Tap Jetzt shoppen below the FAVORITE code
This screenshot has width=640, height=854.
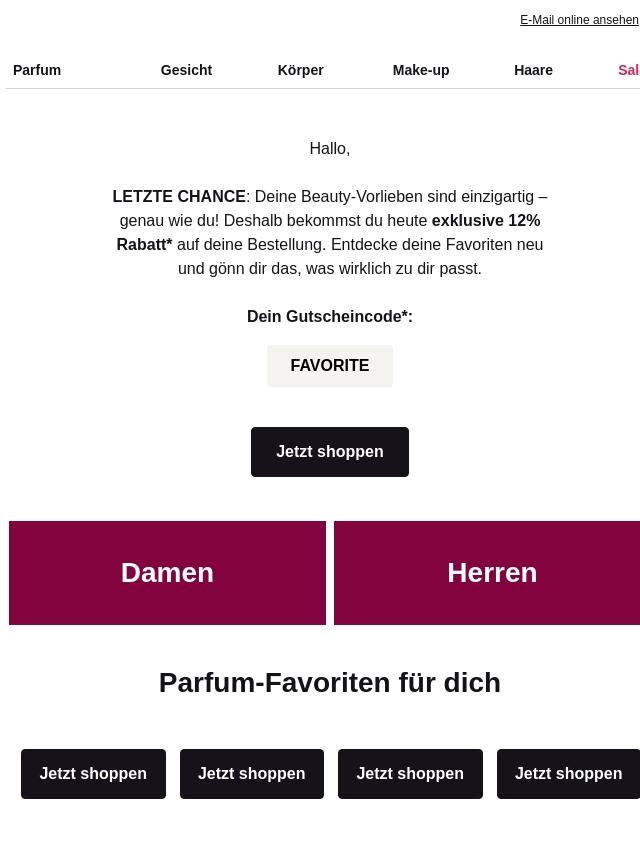[329, 452]
